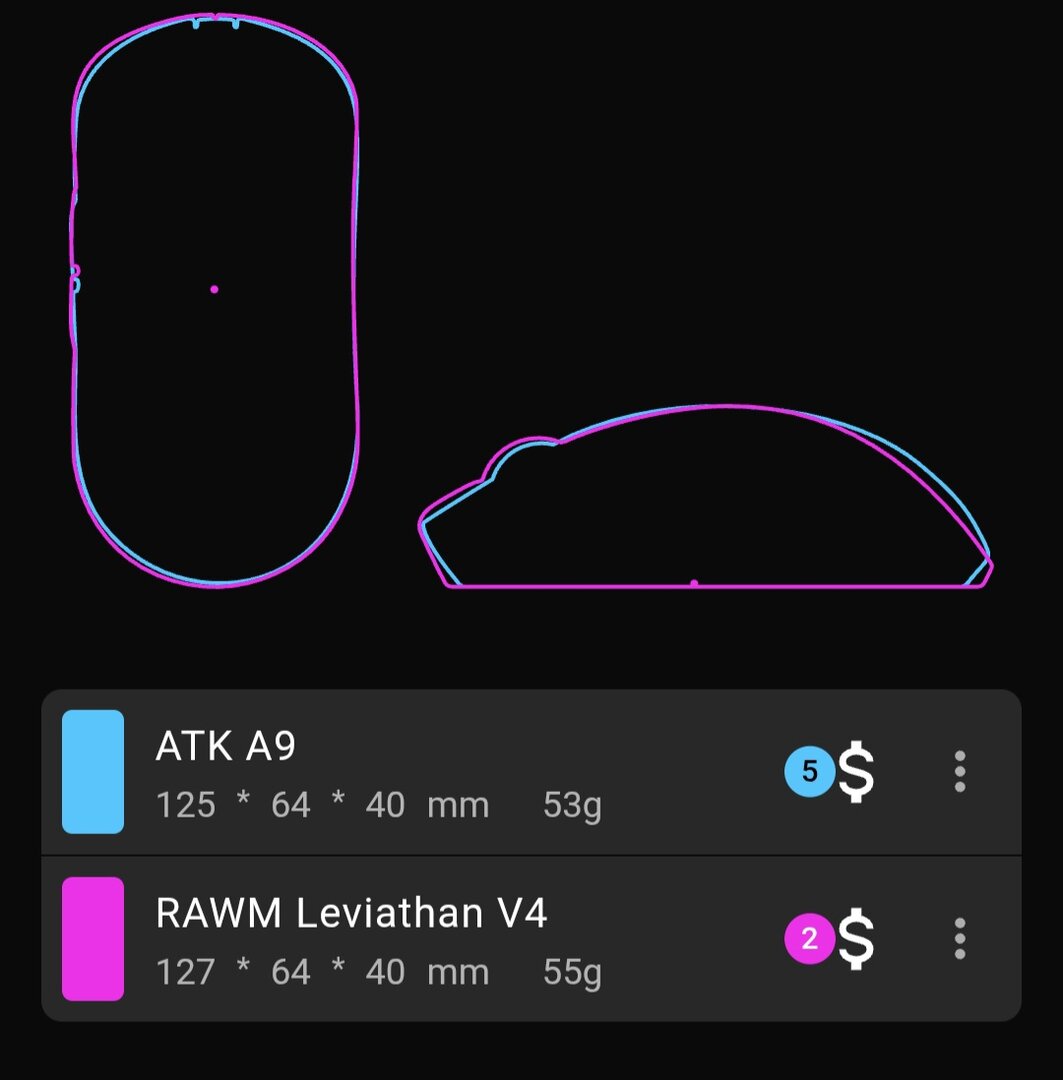Tap the price icon for ATK A9
This screenshot has width=1063, height=1080.
(855, 772)
